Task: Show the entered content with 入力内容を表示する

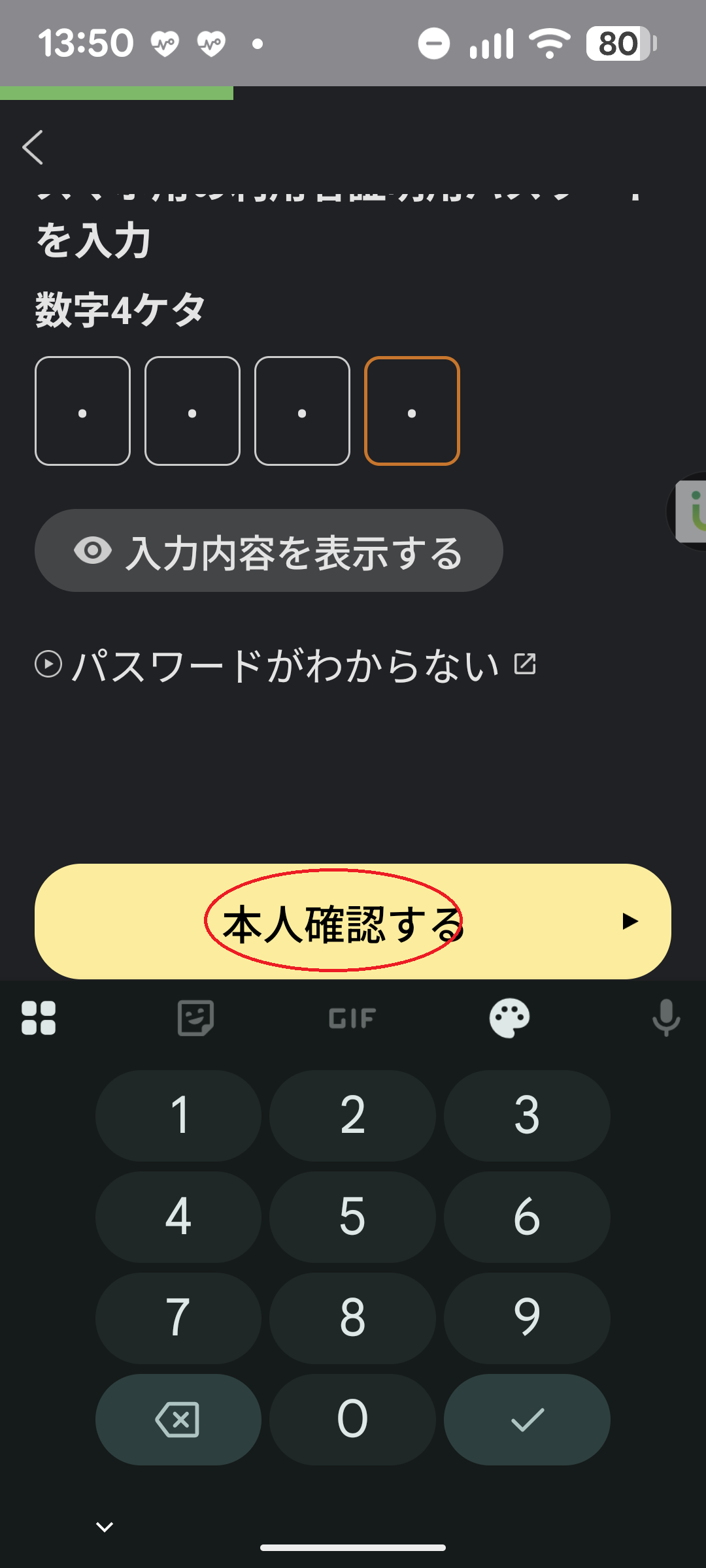Action: click(x=269, y=551)
